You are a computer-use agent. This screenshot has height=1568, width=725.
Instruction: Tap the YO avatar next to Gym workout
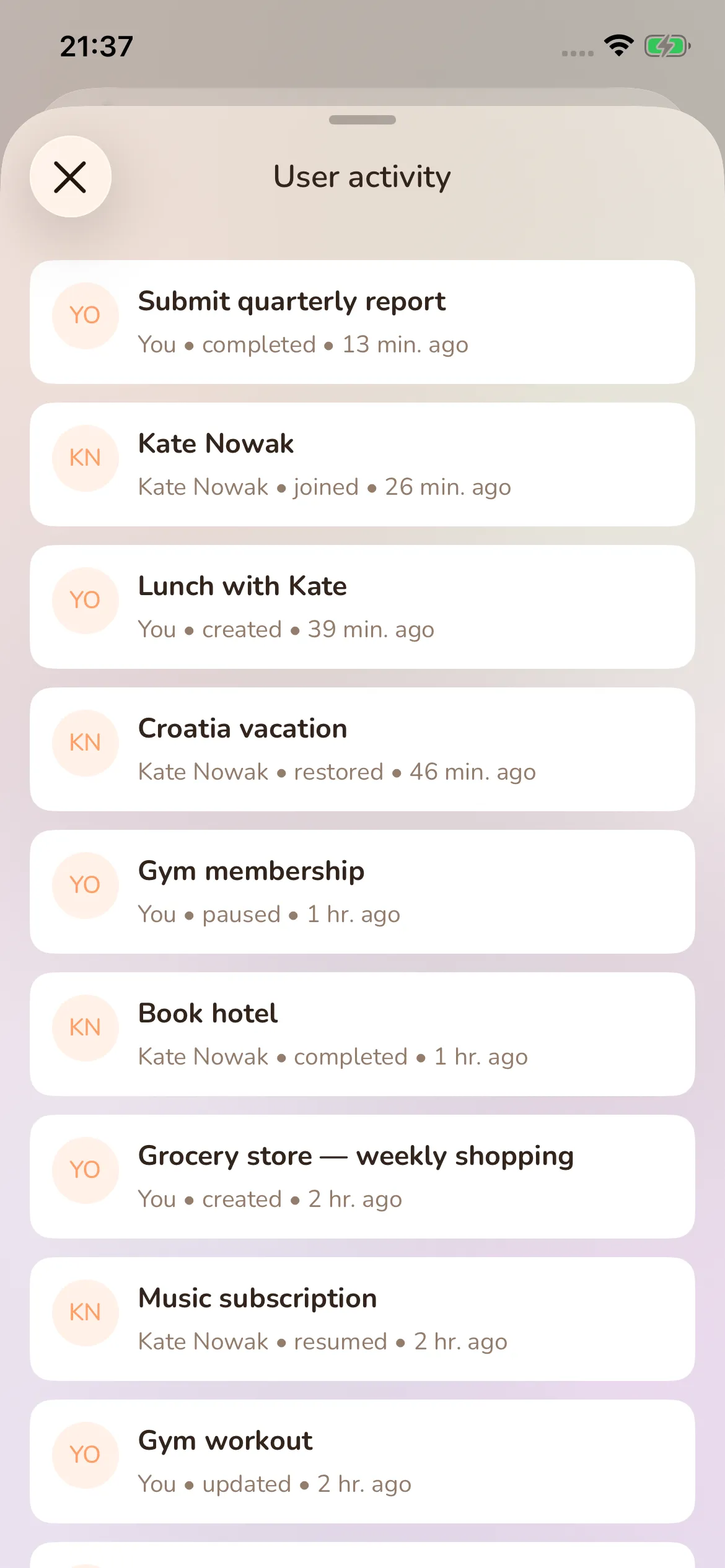[x=86, y=1454]
